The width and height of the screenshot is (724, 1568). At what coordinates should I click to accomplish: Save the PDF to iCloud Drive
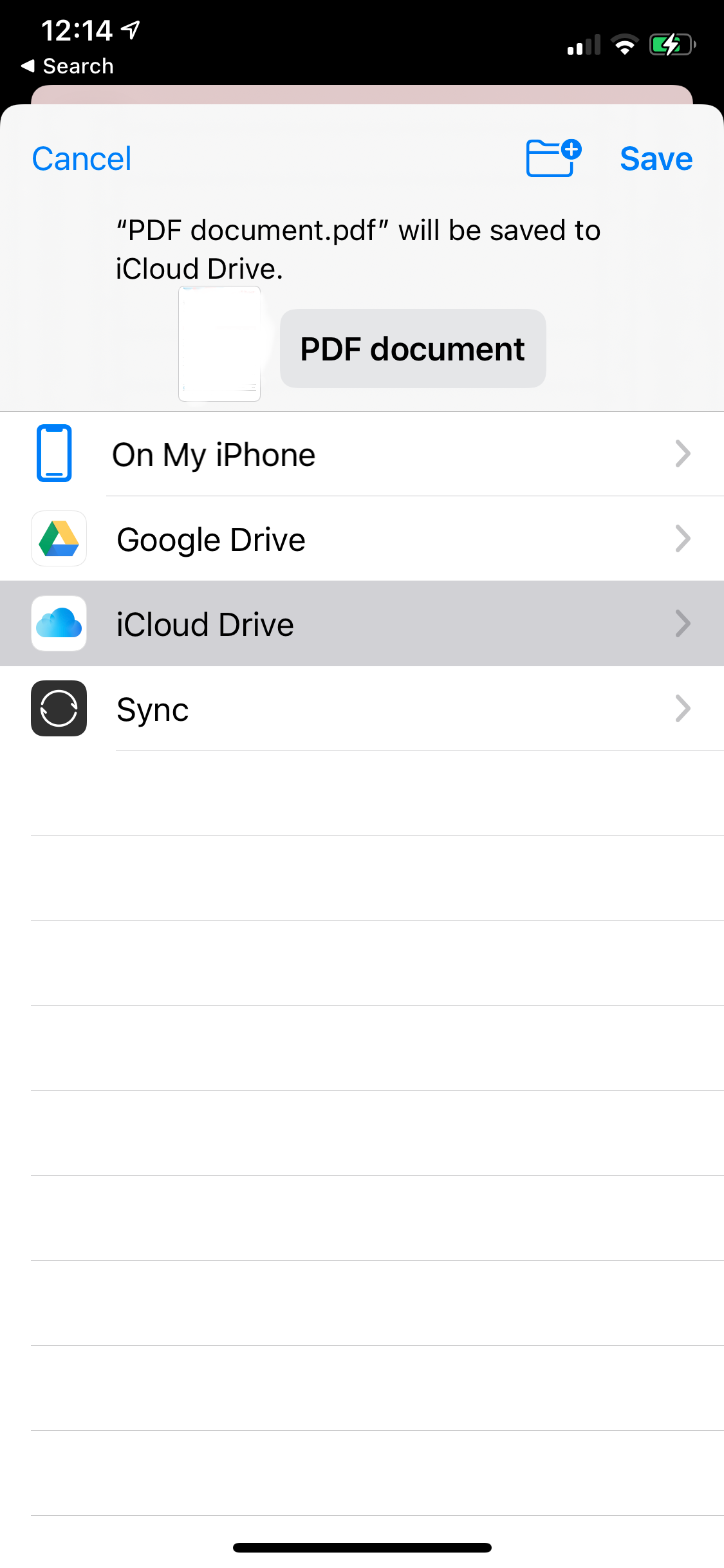pos(656,159)
